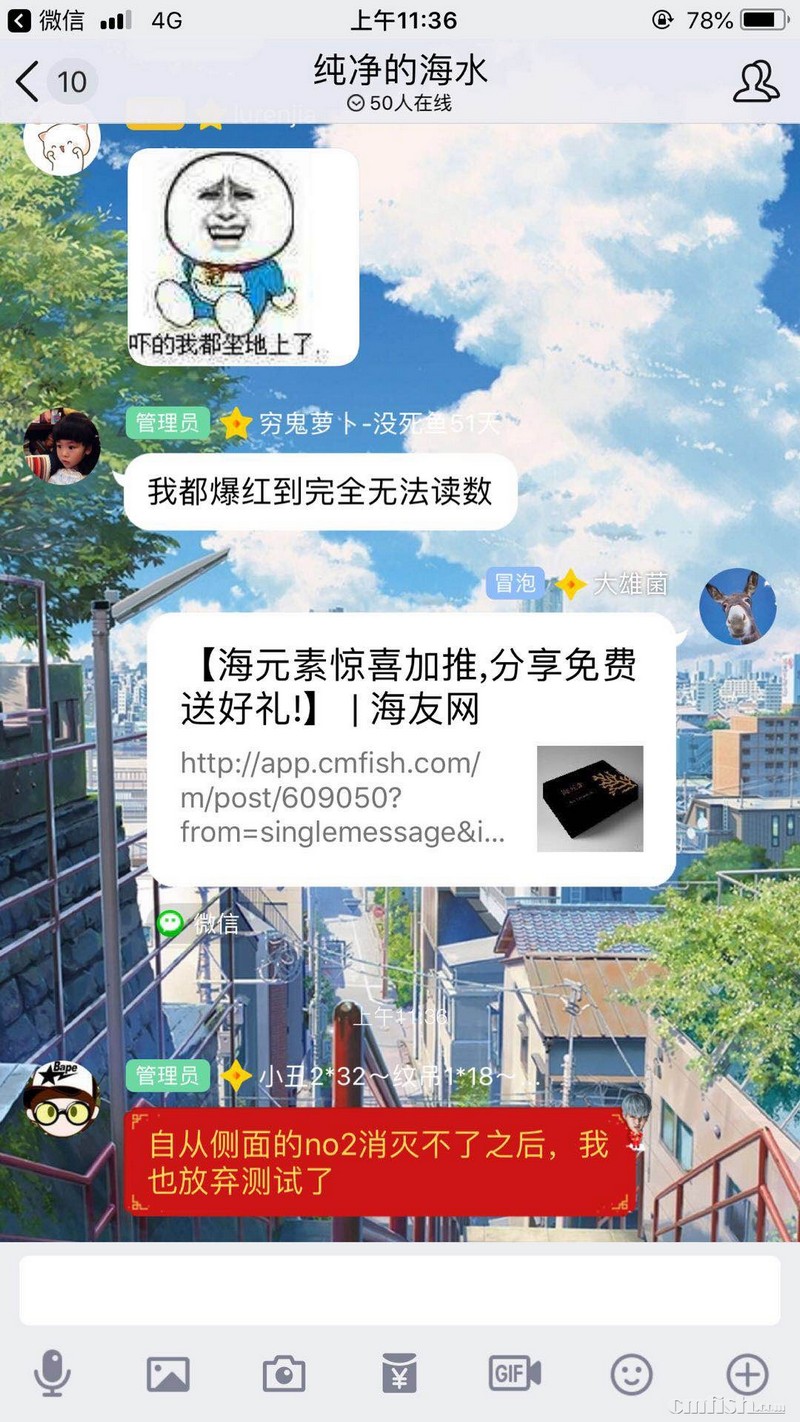Open 大雄菌's donkey profile avatar
Image resolution: width=800 pixels, height=1422 pixels.
[738, 607]
